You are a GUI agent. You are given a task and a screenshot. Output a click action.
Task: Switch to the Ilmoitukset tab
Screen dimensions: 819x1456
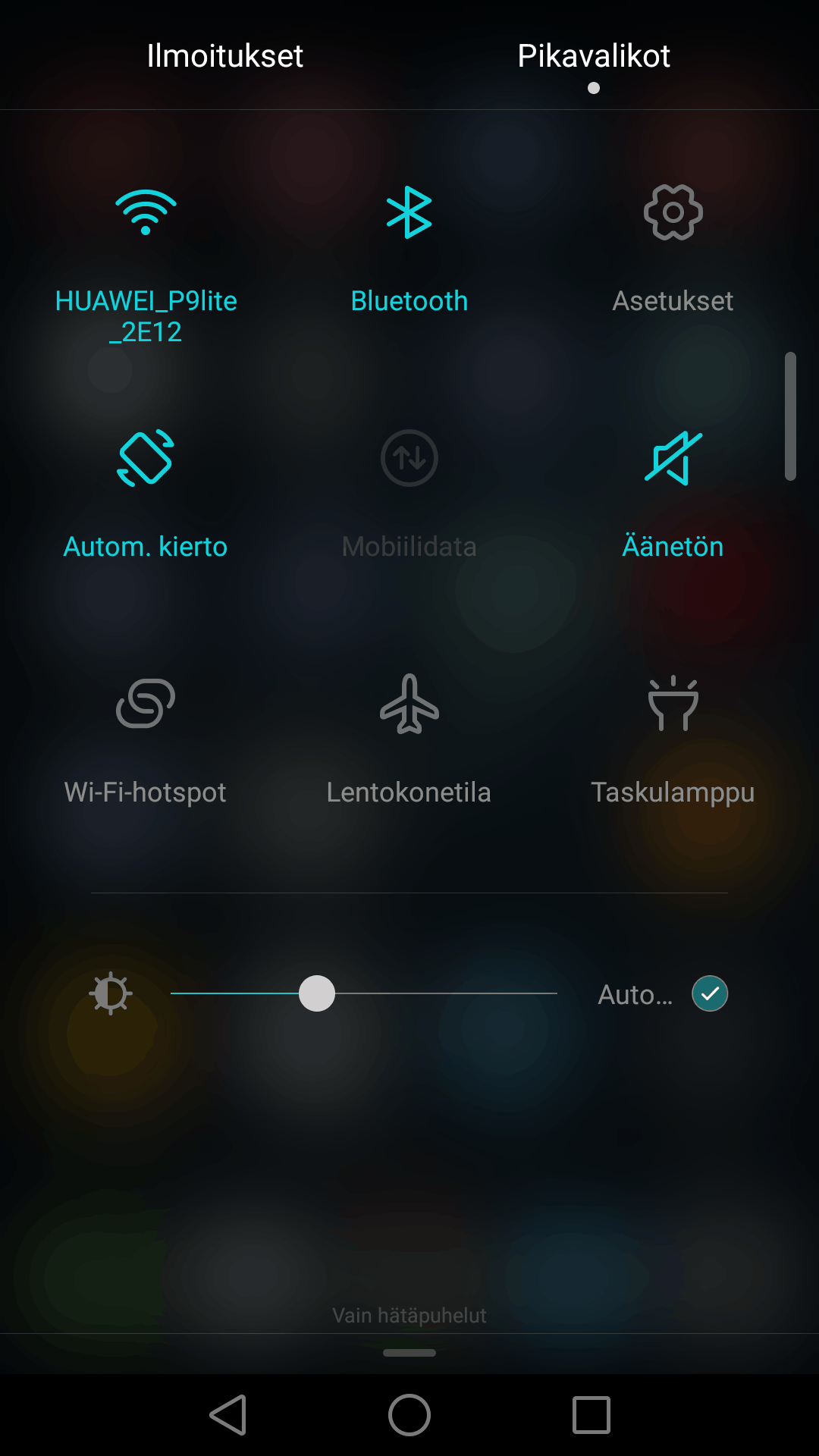[224, 56]
